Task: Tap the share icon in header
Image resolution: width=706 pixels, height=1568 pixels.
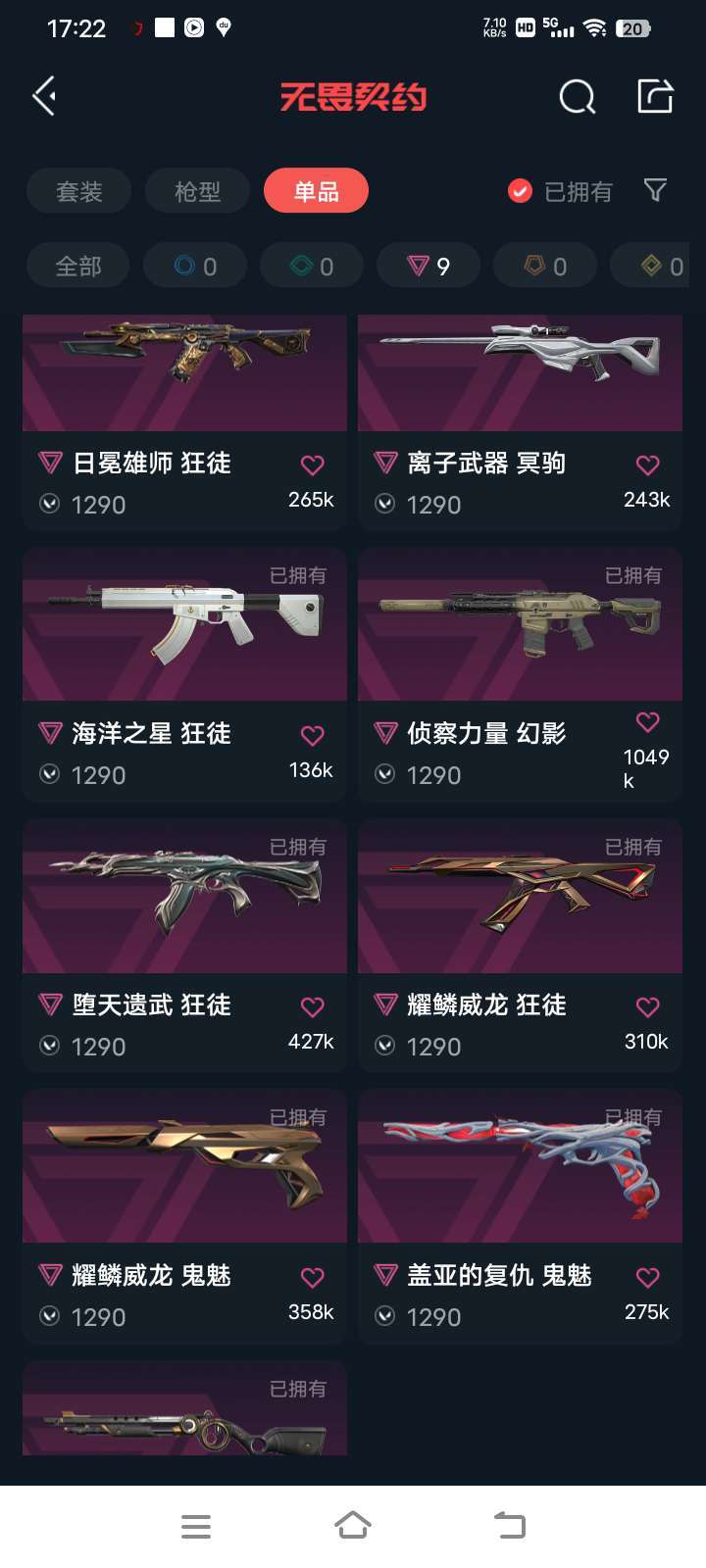Action: point(655,96)
